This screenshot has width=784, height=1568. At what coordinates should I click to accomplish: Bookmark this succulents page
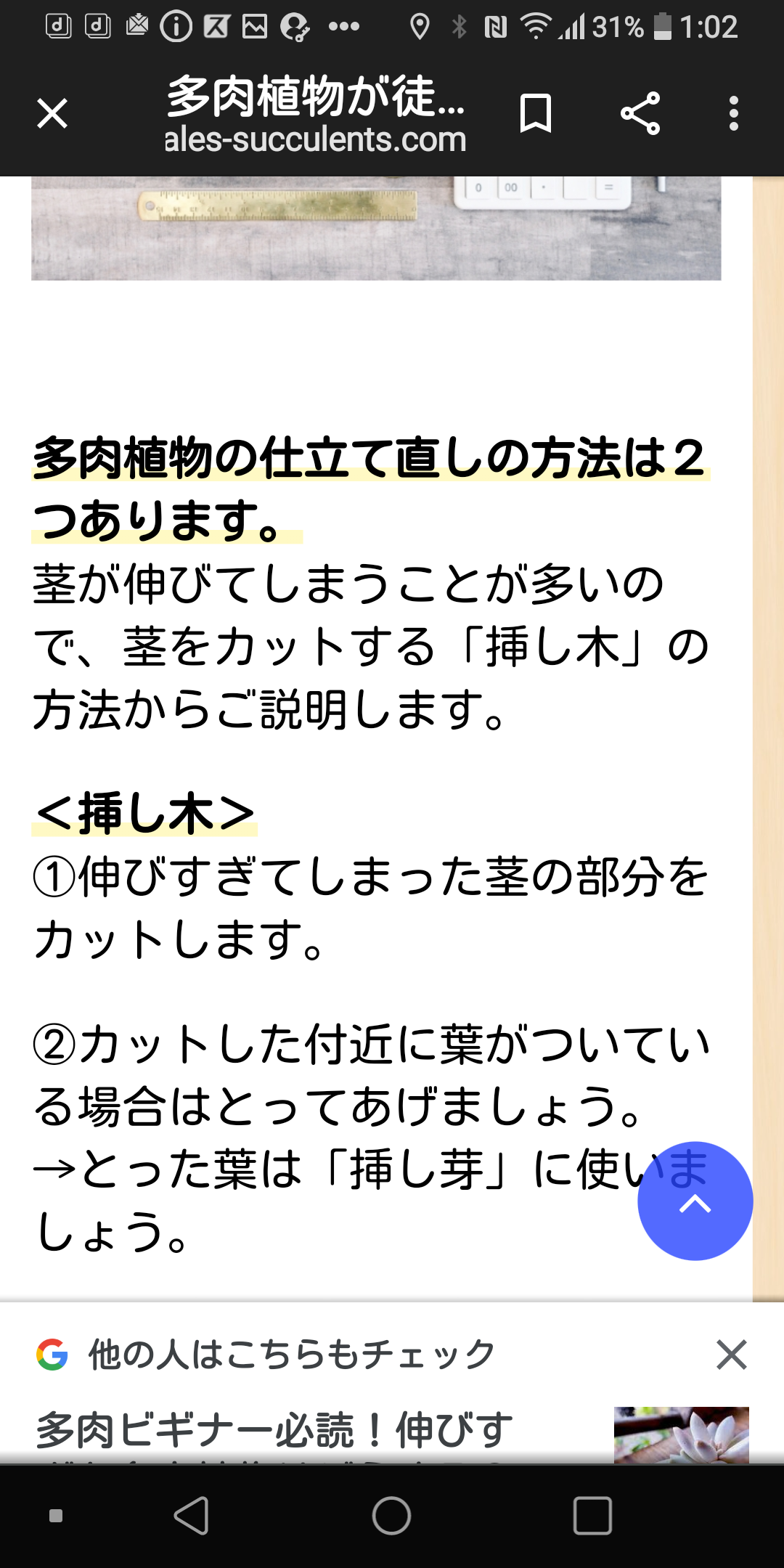pos(536,114)
